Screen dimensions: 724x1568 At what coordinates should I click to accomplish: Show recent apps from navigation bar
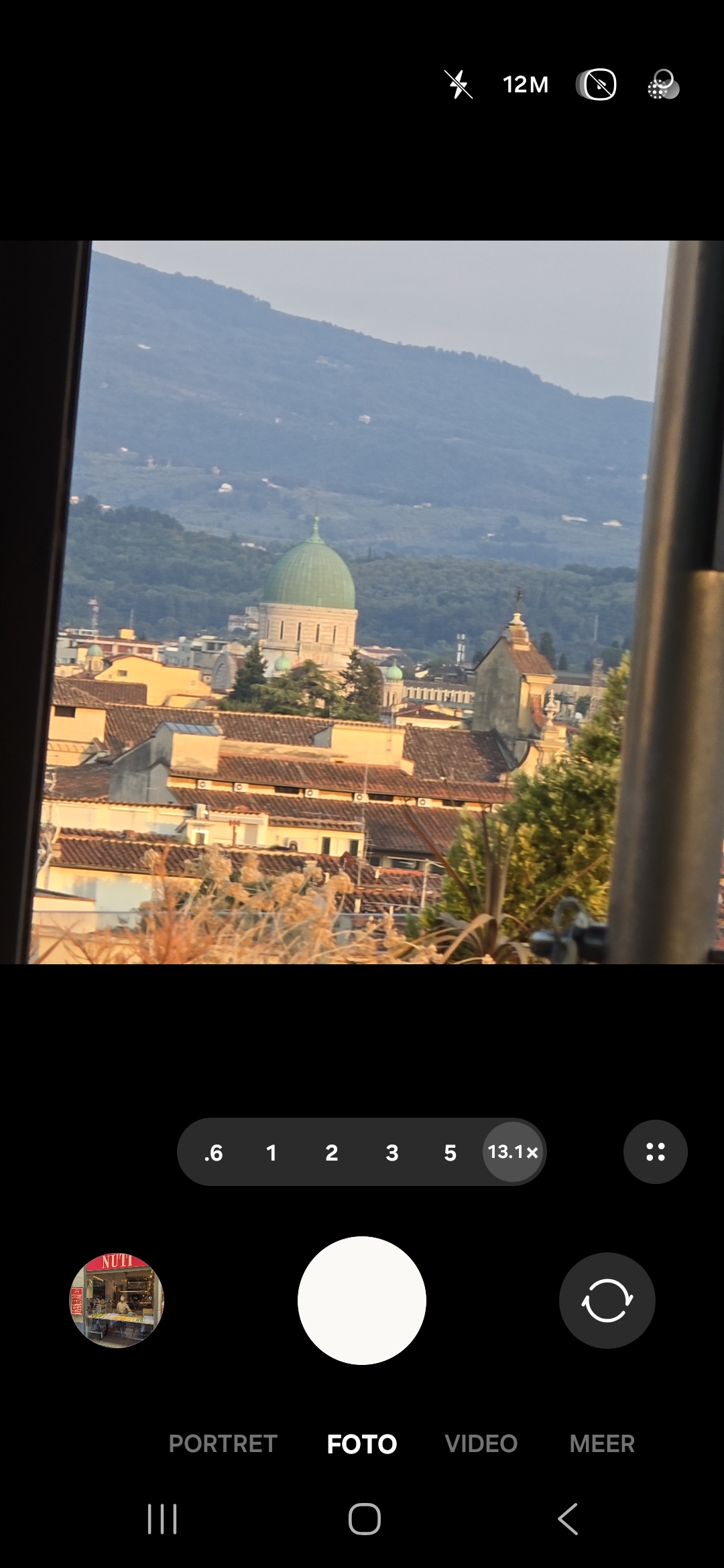pos(162,1519)
